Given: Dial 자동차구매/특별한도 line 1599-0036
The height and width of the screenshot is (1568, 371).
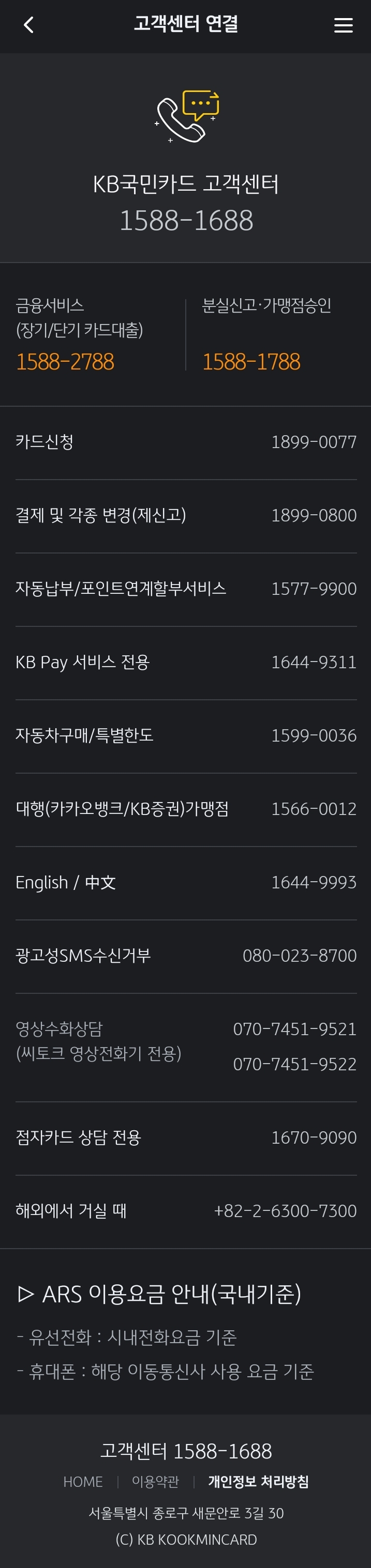Looking at the screenshot, I should 186,736.
